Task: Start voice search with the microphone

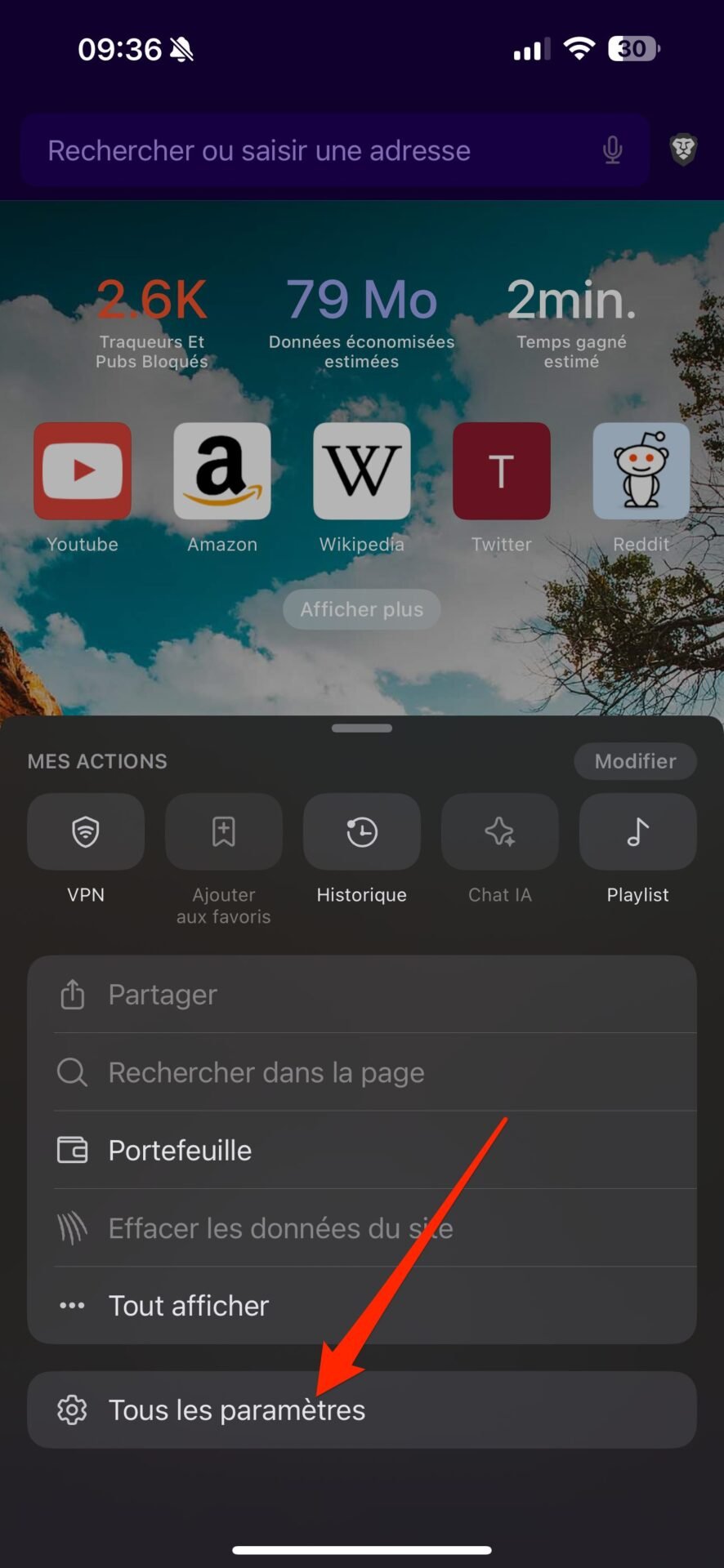Action: [612, 150]
